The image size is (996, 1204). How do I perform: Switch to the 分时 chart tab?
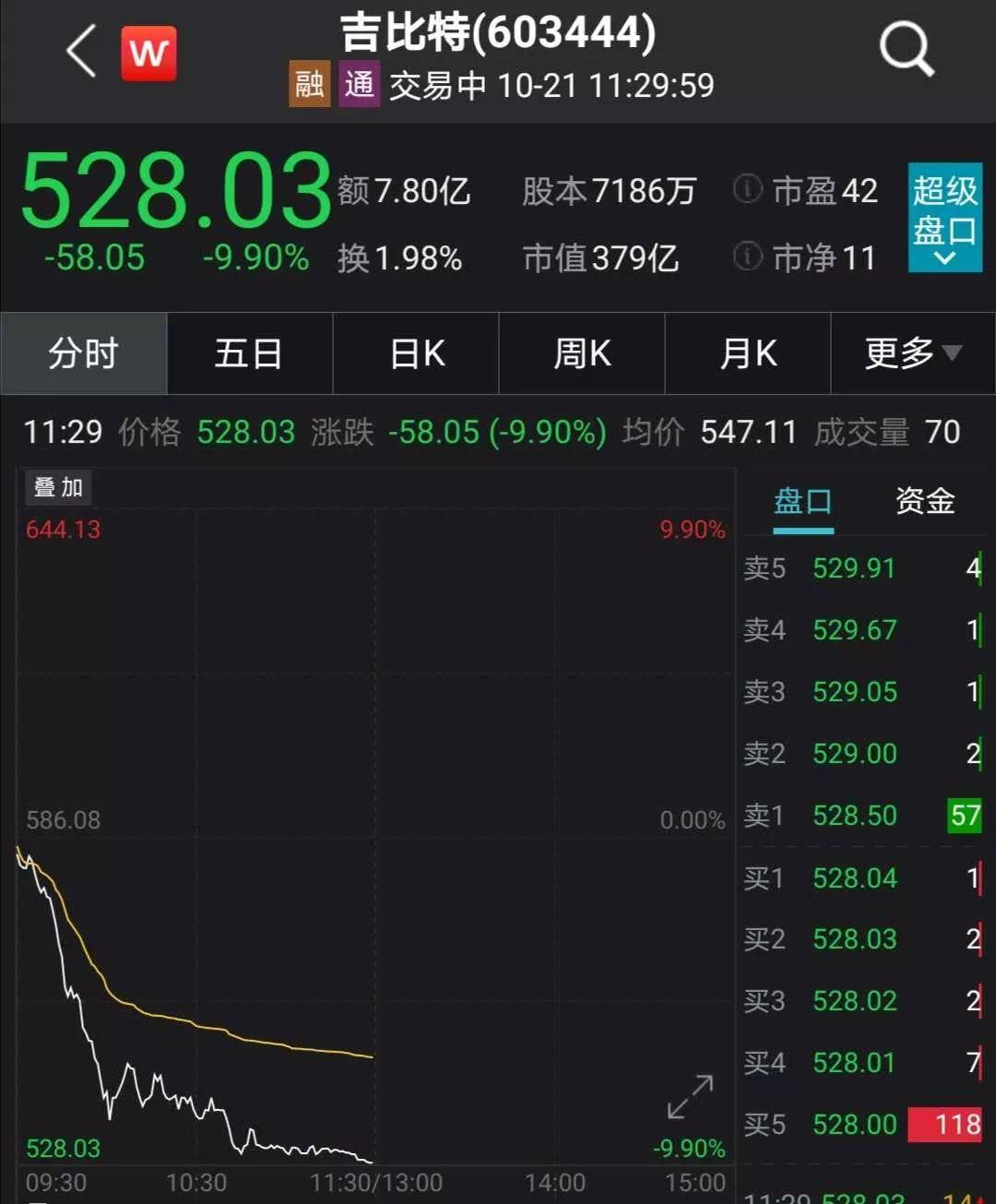point(84,353)
